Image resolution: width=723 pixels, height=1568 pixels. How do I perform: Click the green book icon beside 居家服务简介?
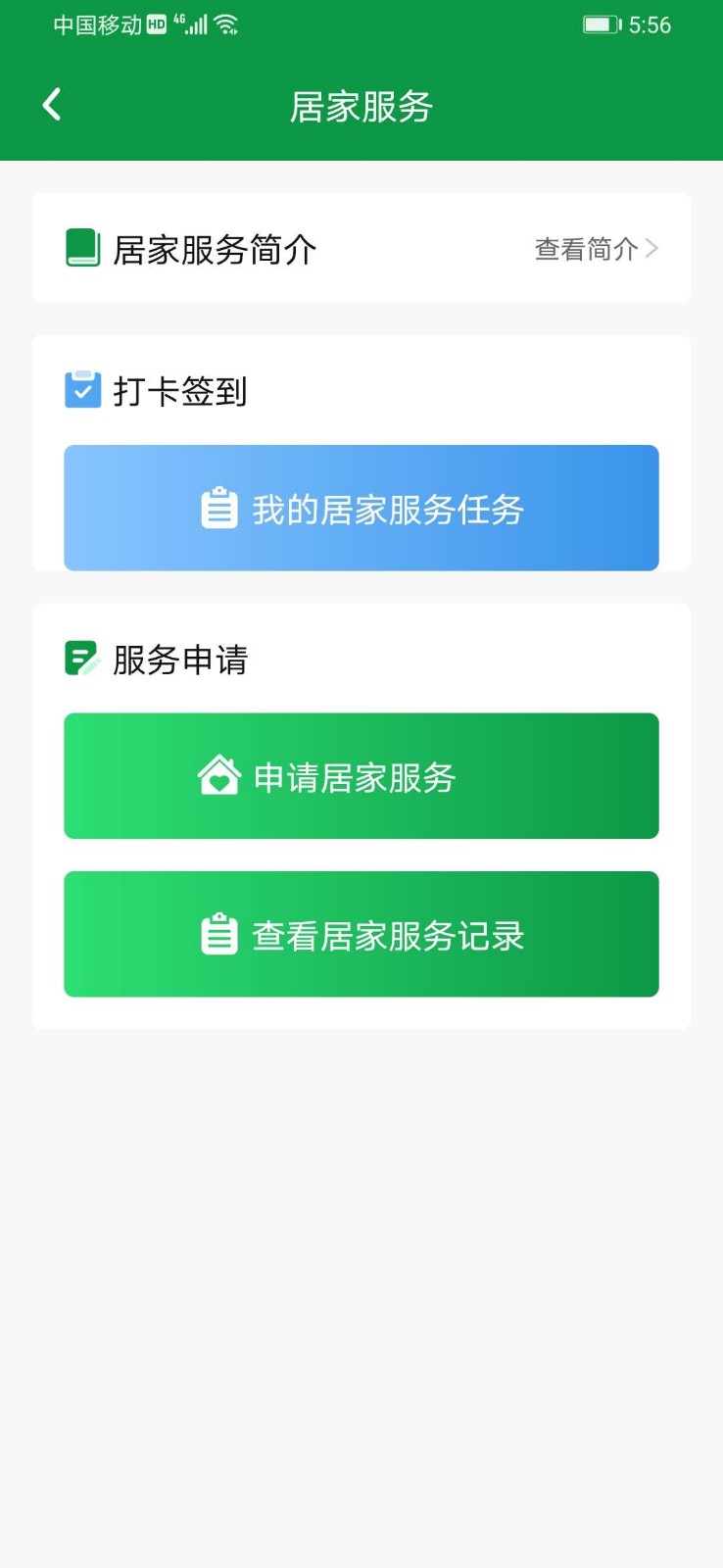82,248
